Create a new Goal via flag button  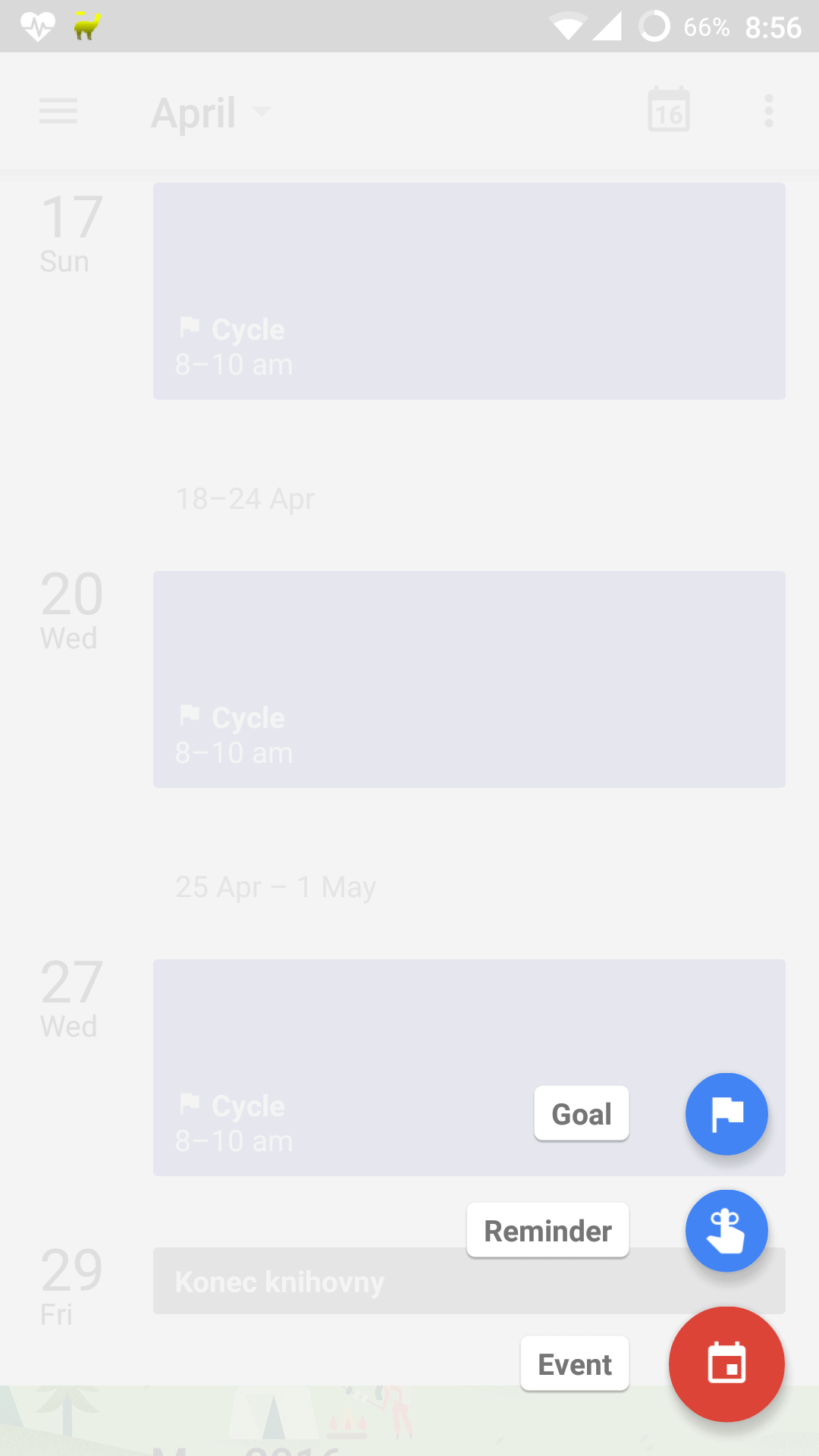coord(726,1113)
